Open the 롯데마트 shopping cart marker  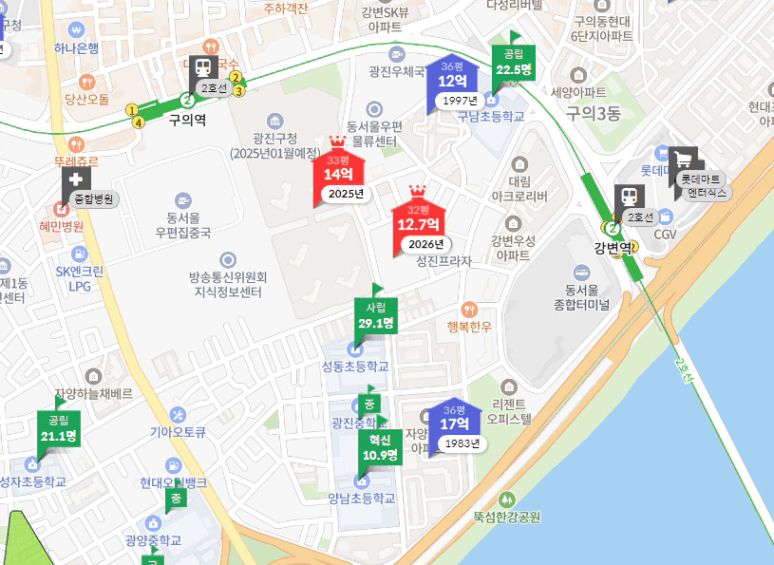[685, 161]
